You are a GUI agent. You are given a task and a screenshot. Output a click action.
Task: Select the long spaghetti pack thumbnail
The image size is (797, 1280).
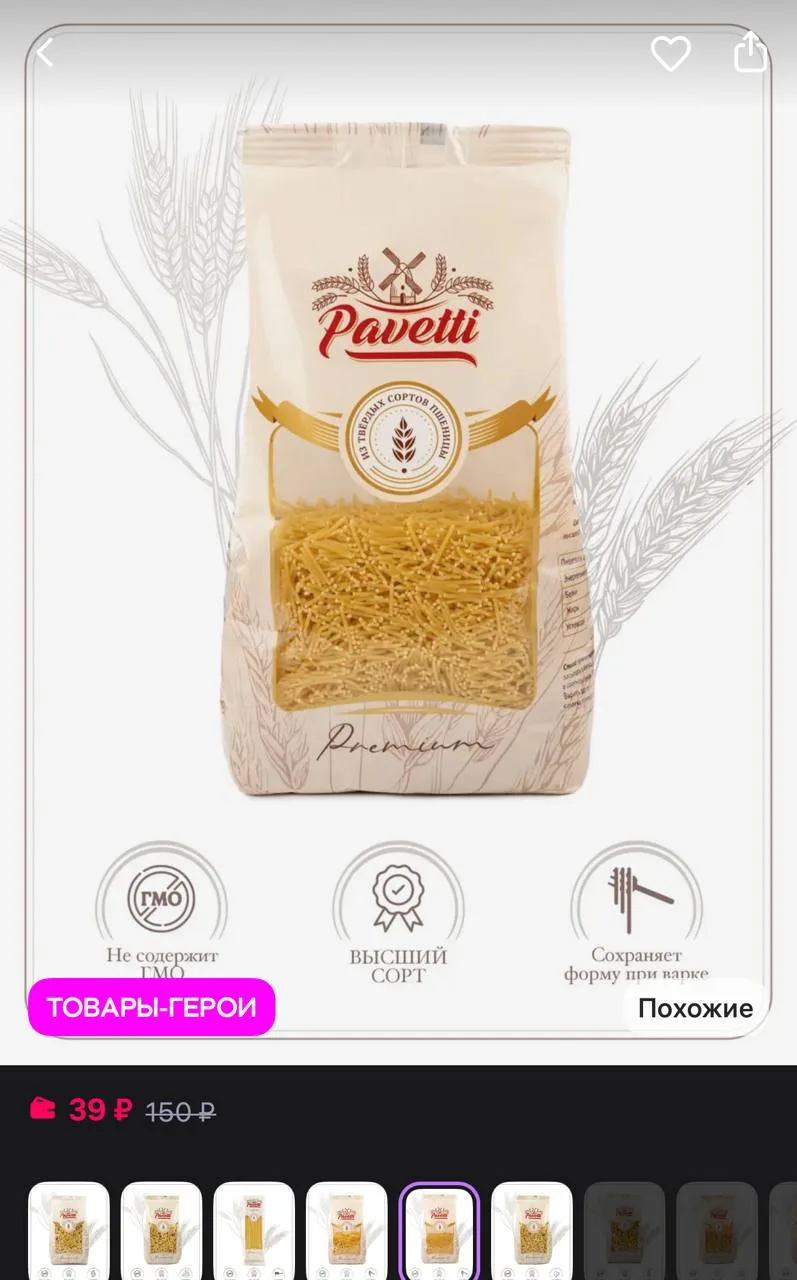point(254,1231)
